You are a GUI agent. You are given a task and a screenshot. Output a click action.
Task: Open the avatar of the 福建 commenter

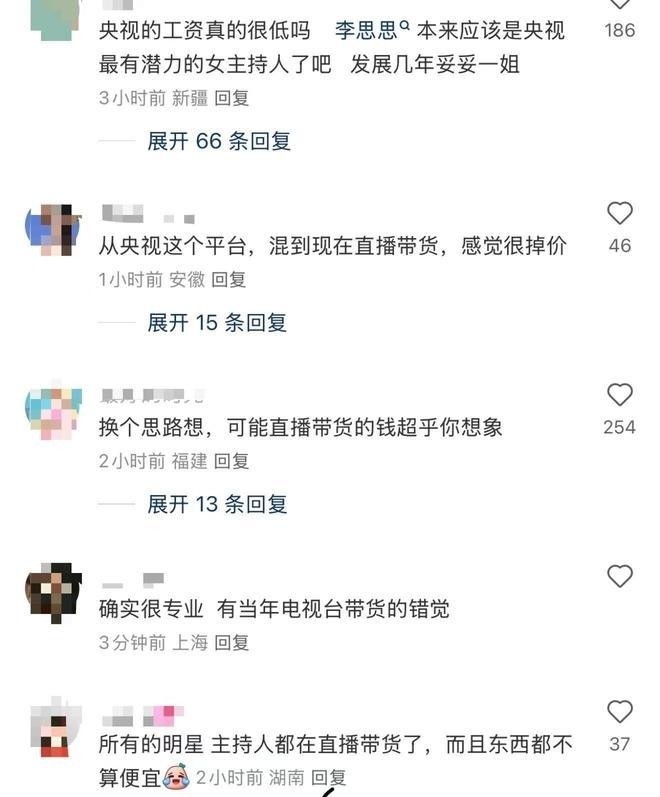pyautogui.click(x=52, y=412)
